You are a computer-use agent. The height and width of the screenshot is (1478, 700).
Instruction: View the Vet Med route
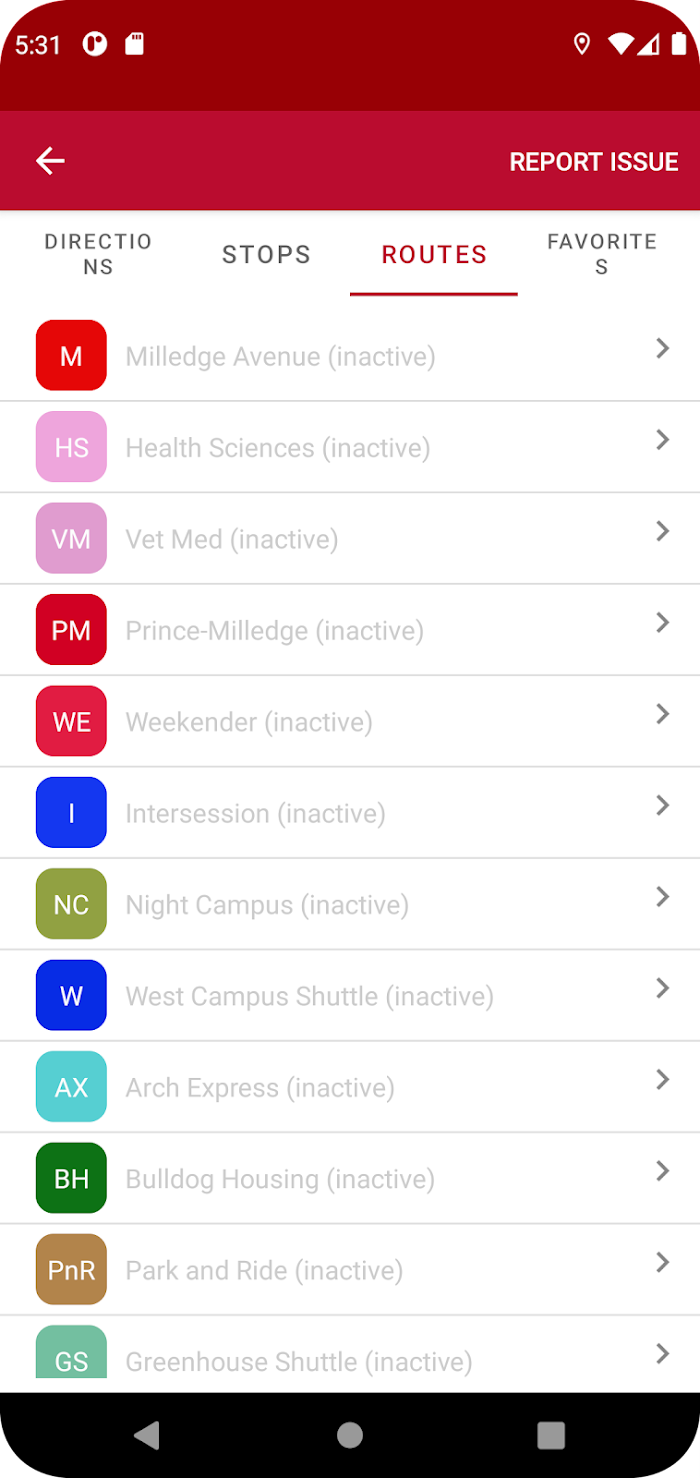pos(350,539)
